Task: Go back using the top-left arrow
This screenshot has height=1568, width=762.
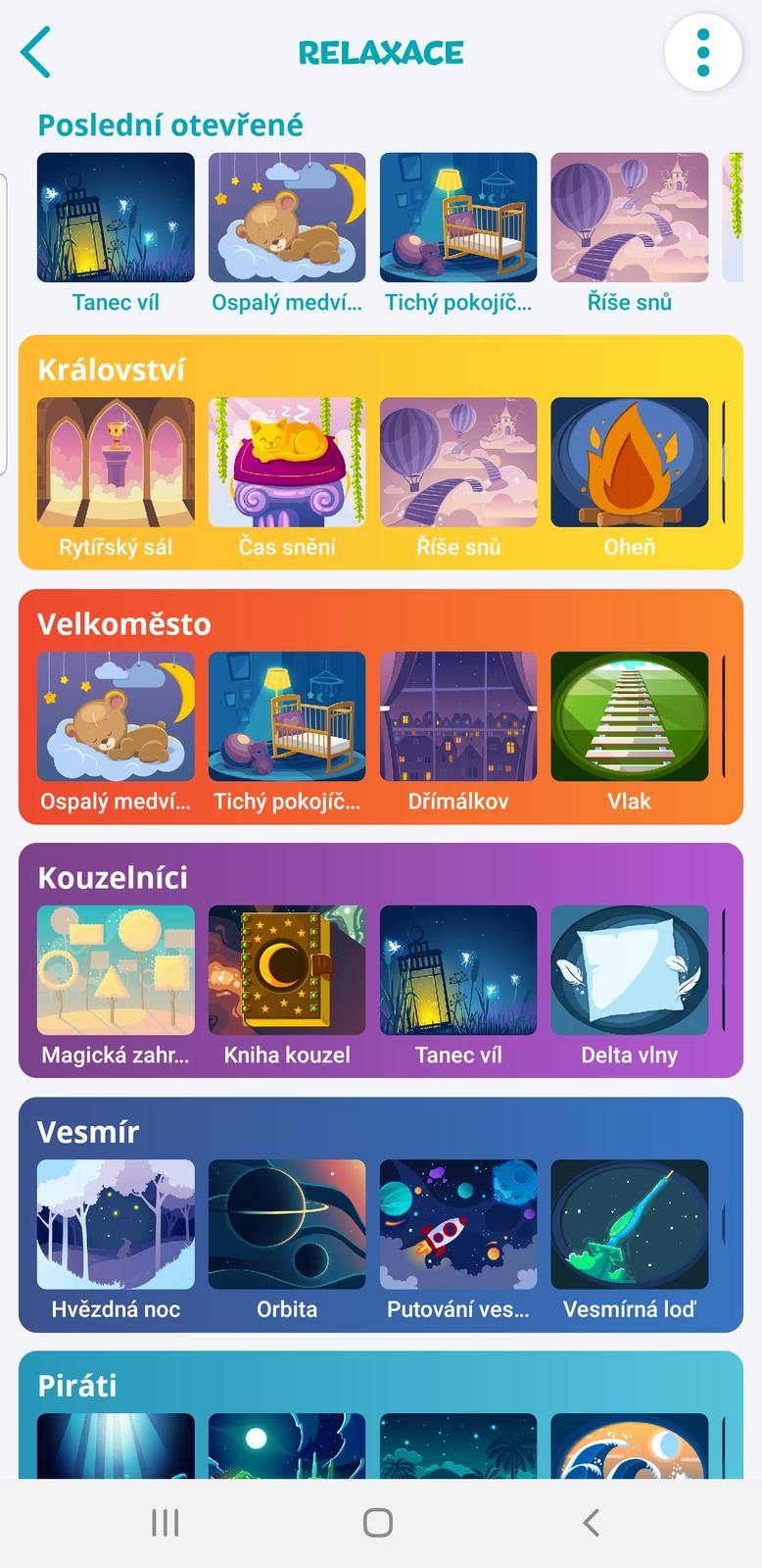Action: point(36,53)
